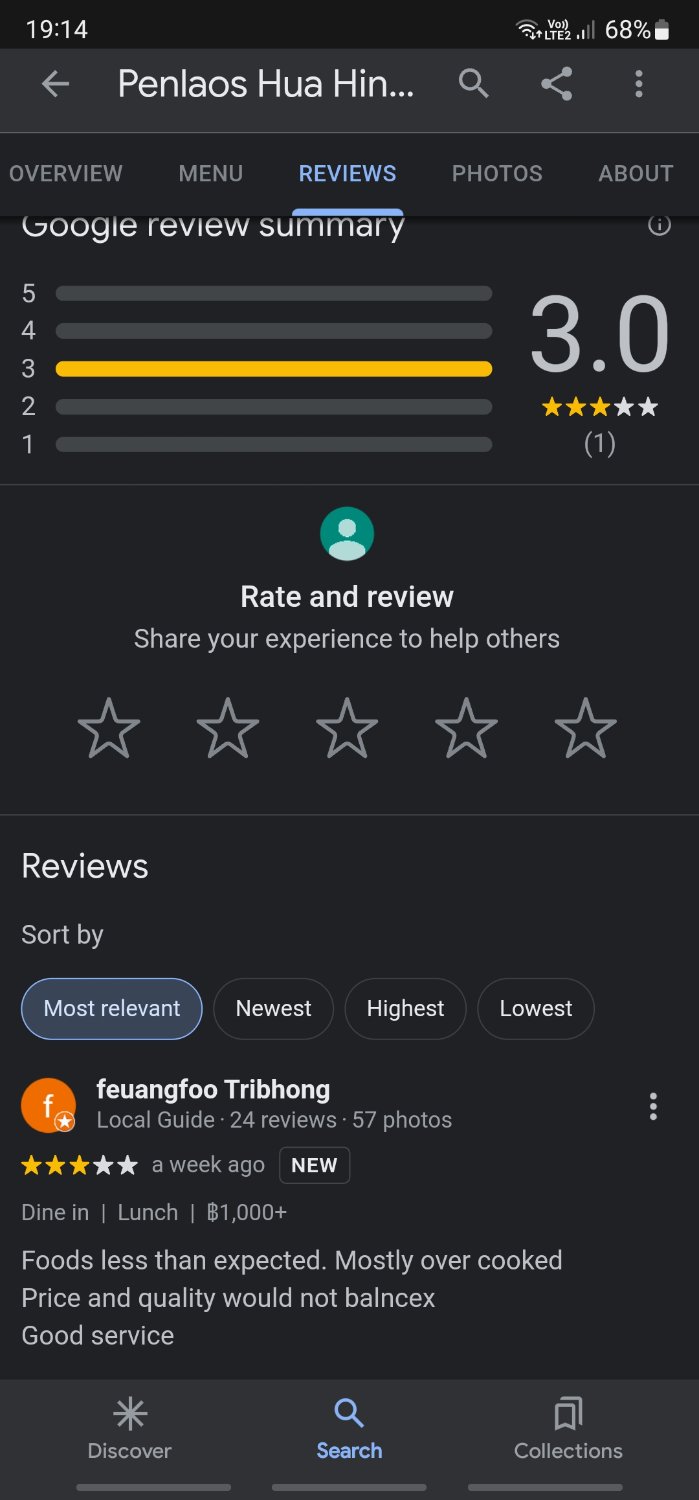
Task: Open the top bar overflow menu
Action: click(x=638, y=84)
